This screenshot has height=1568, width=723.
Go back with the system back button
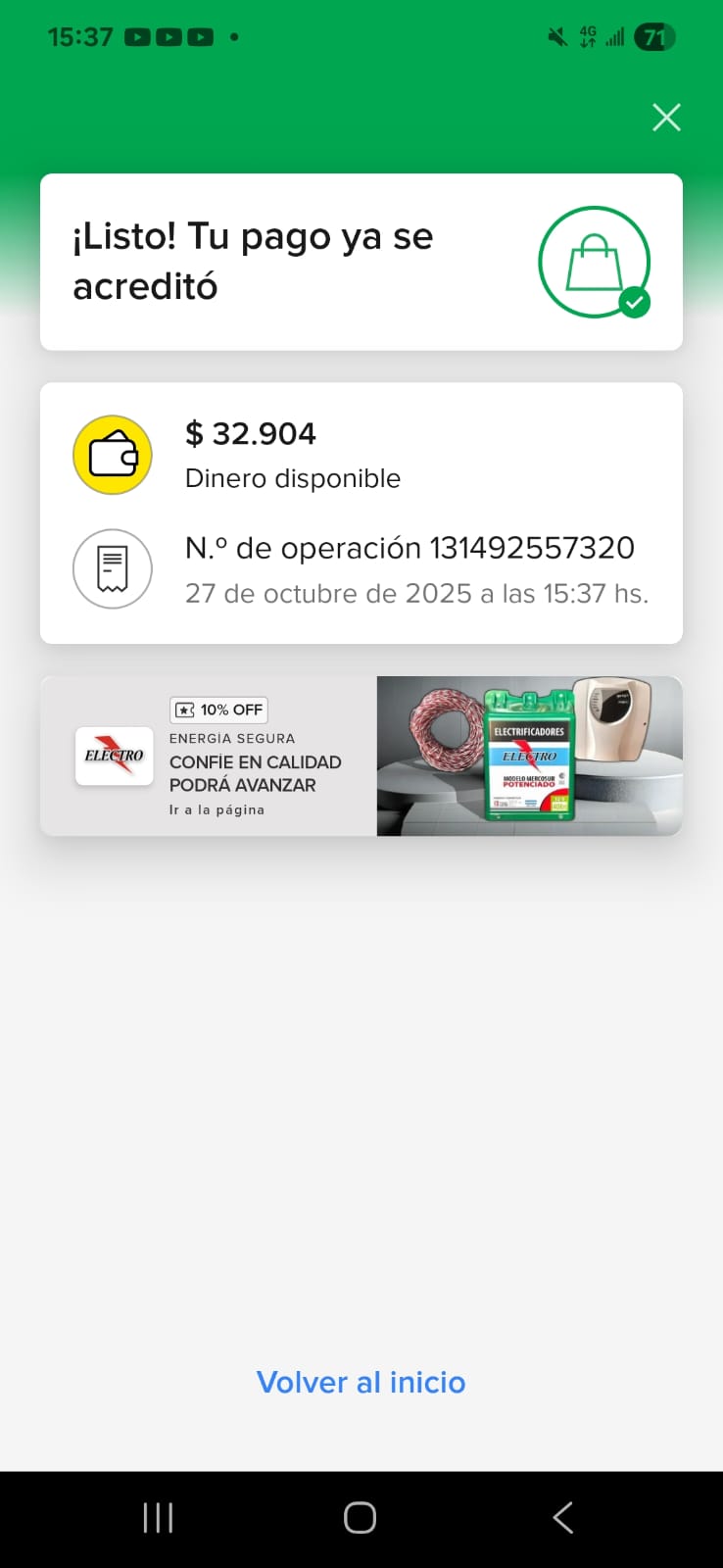562,1517
